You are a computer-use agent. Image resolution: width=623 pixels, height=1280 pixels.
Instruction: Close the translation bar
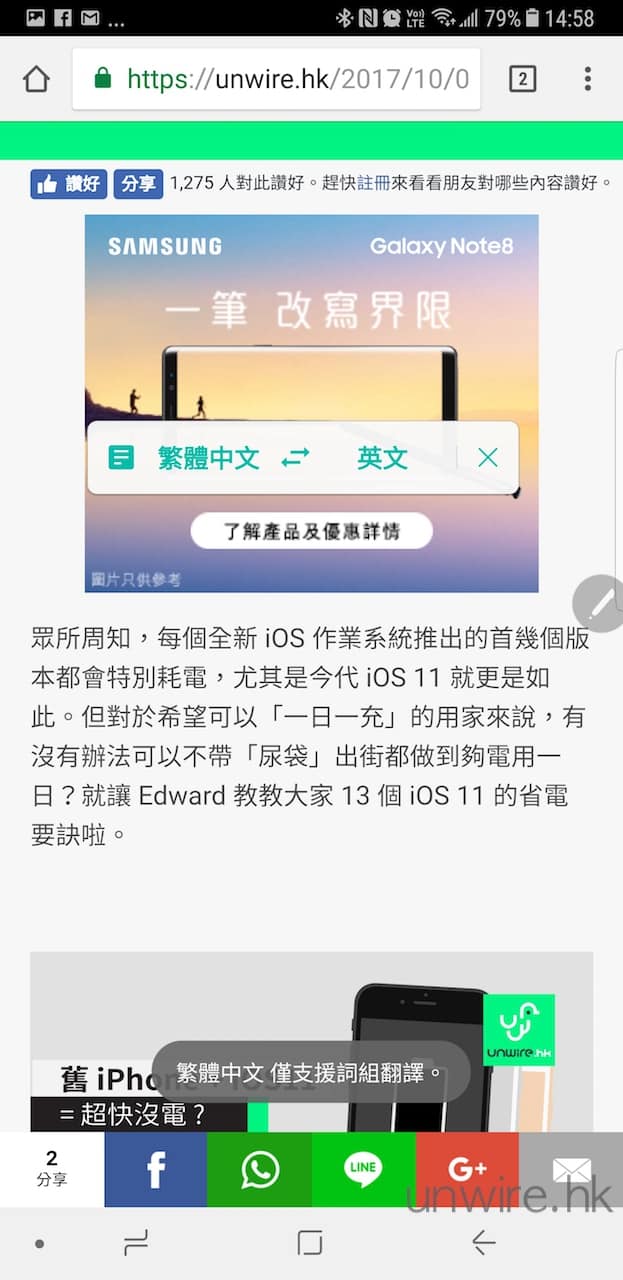click(x=488, y=458)
